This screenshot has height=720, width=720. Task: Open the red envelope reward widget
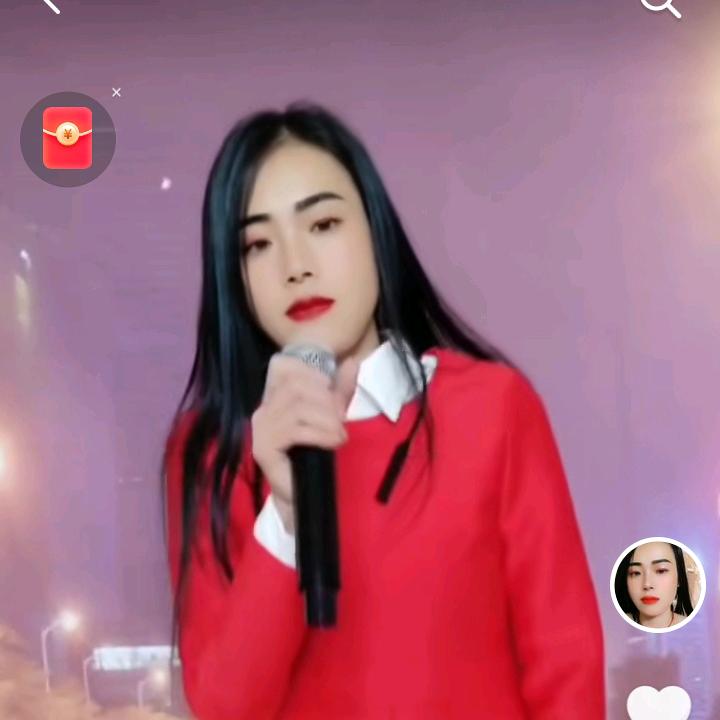68,139
